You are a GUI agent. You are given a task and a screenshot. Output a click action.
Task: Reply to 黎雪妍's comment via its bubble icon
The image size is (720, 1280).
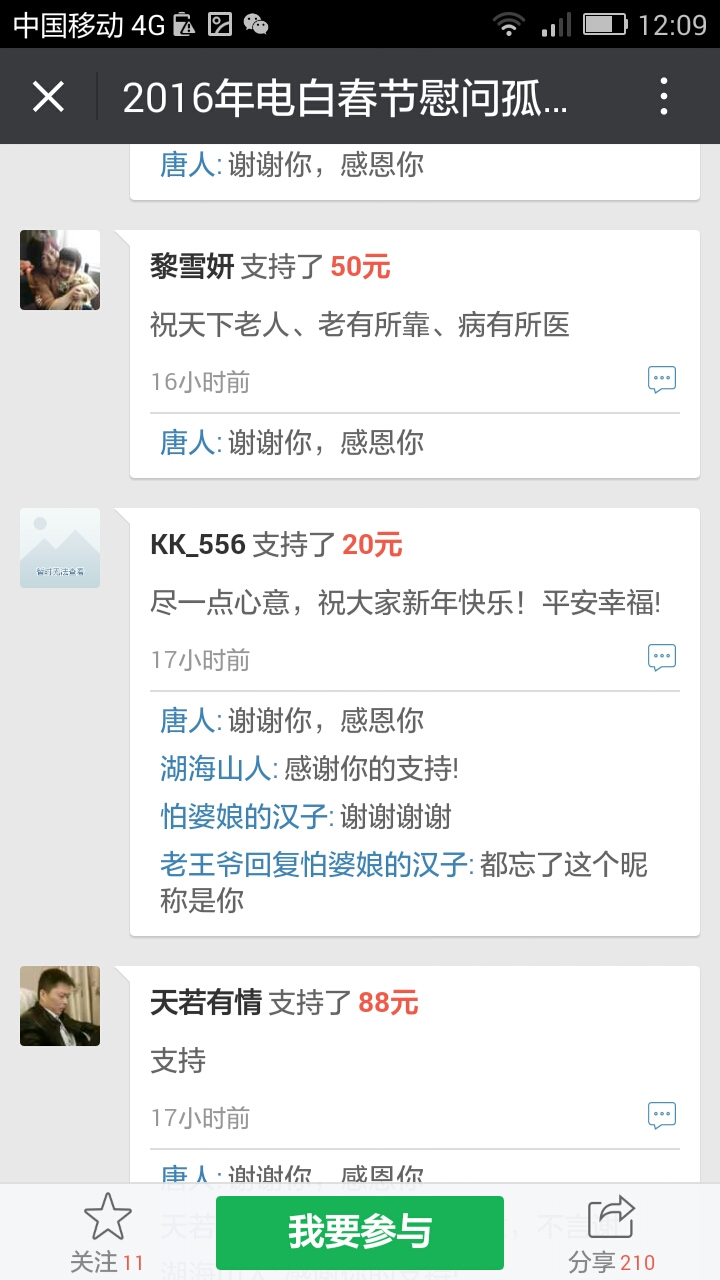[x=662, y=379]
